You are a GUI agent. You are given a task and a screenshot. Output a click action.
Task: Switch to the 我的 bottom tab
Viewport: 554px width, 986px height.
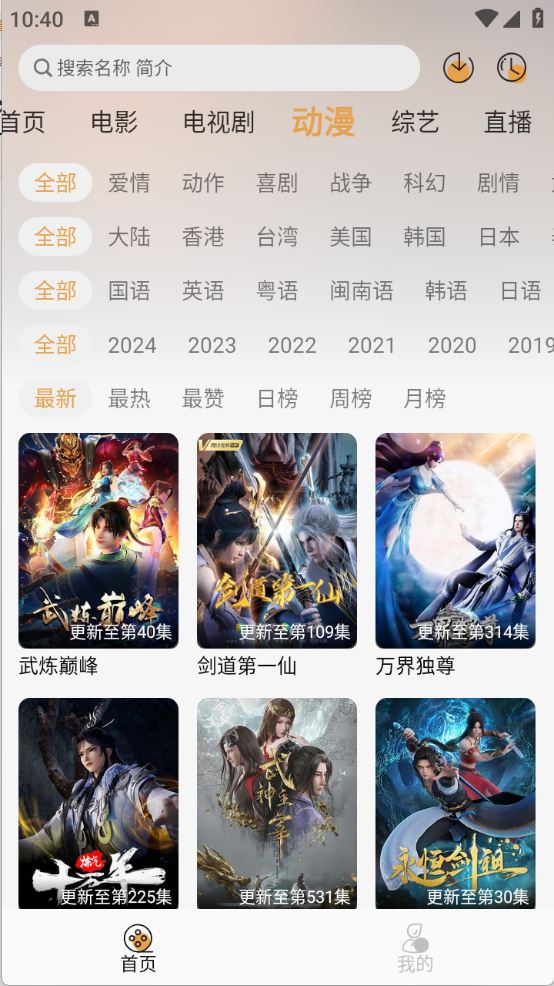[x=415, y=948]
